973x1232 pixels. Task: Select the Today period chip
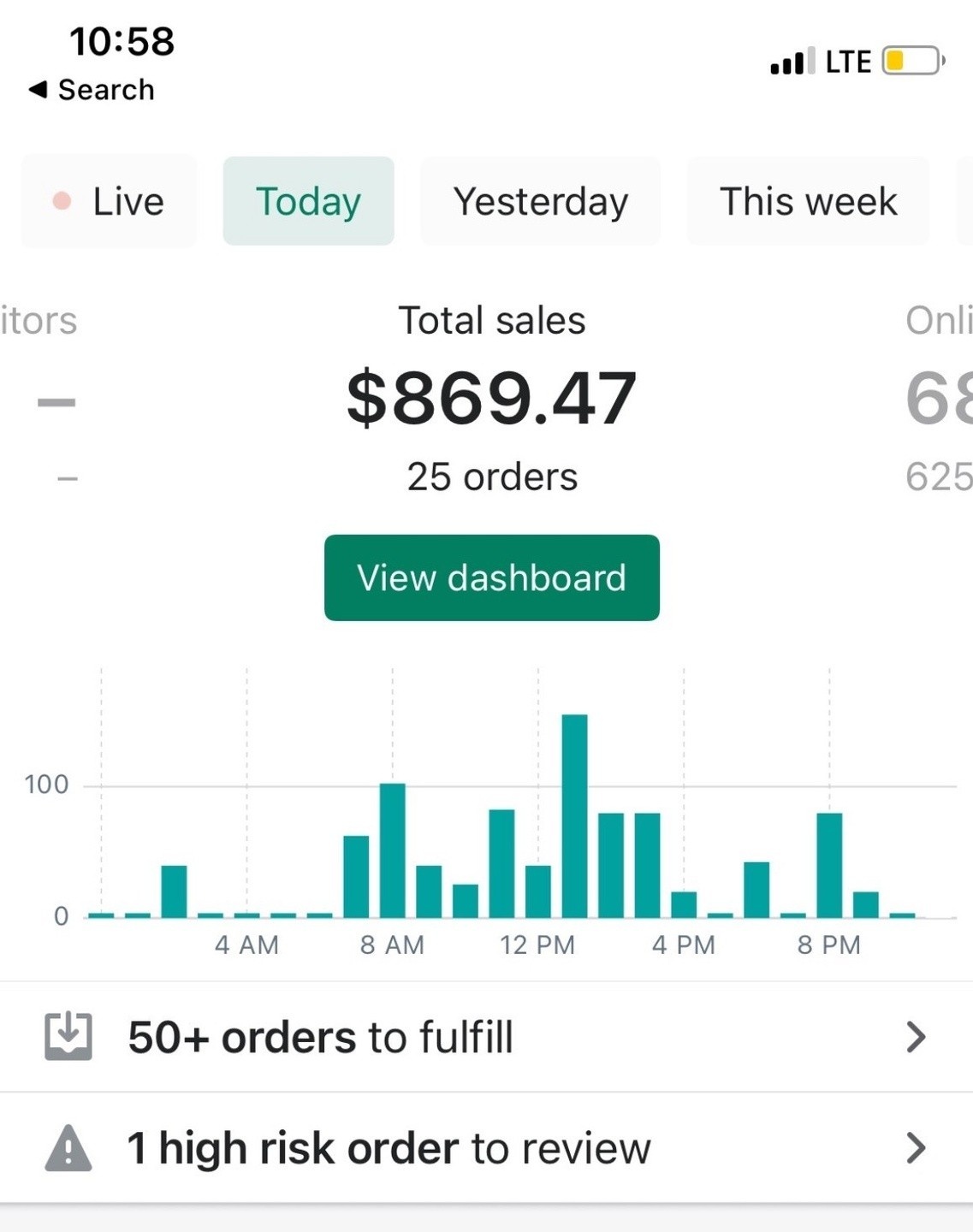[x=308, y=201]
